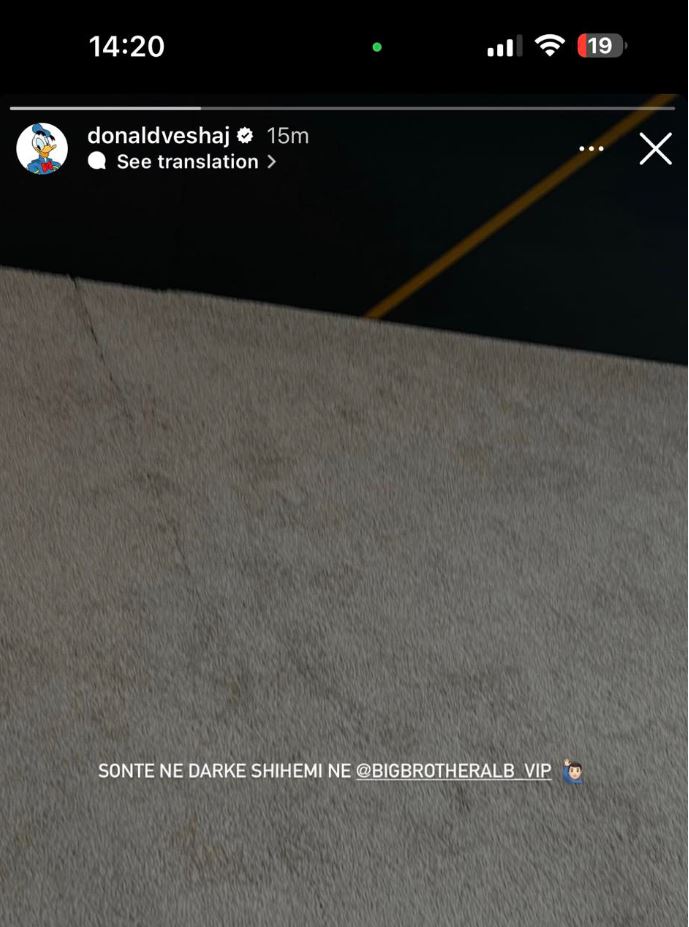Close the story viewer
The image size is (689, 927).
coord(655,149)
